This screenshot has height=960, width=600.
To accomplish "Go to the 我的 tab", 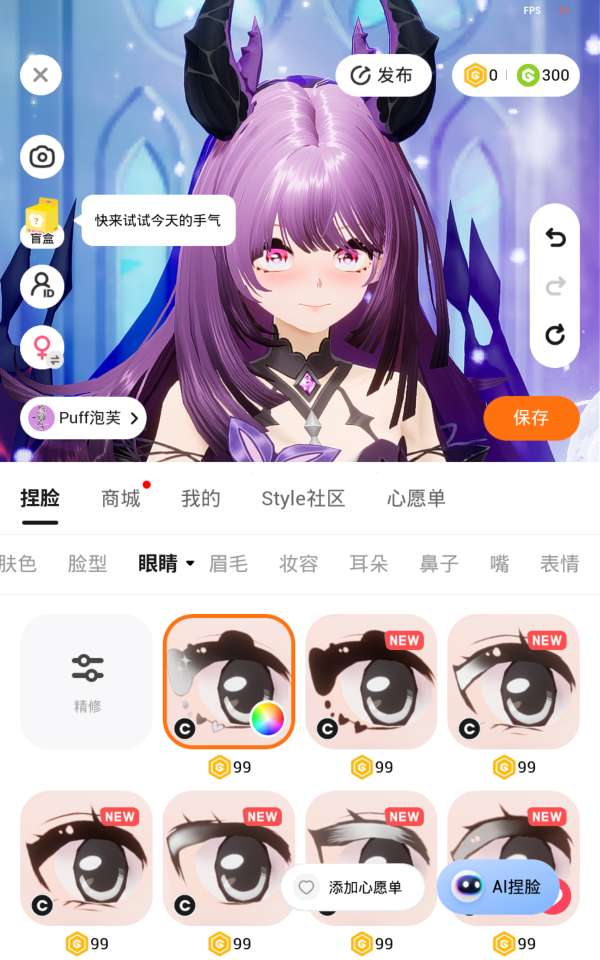I will pyautogui.click(x=200, y=498).
